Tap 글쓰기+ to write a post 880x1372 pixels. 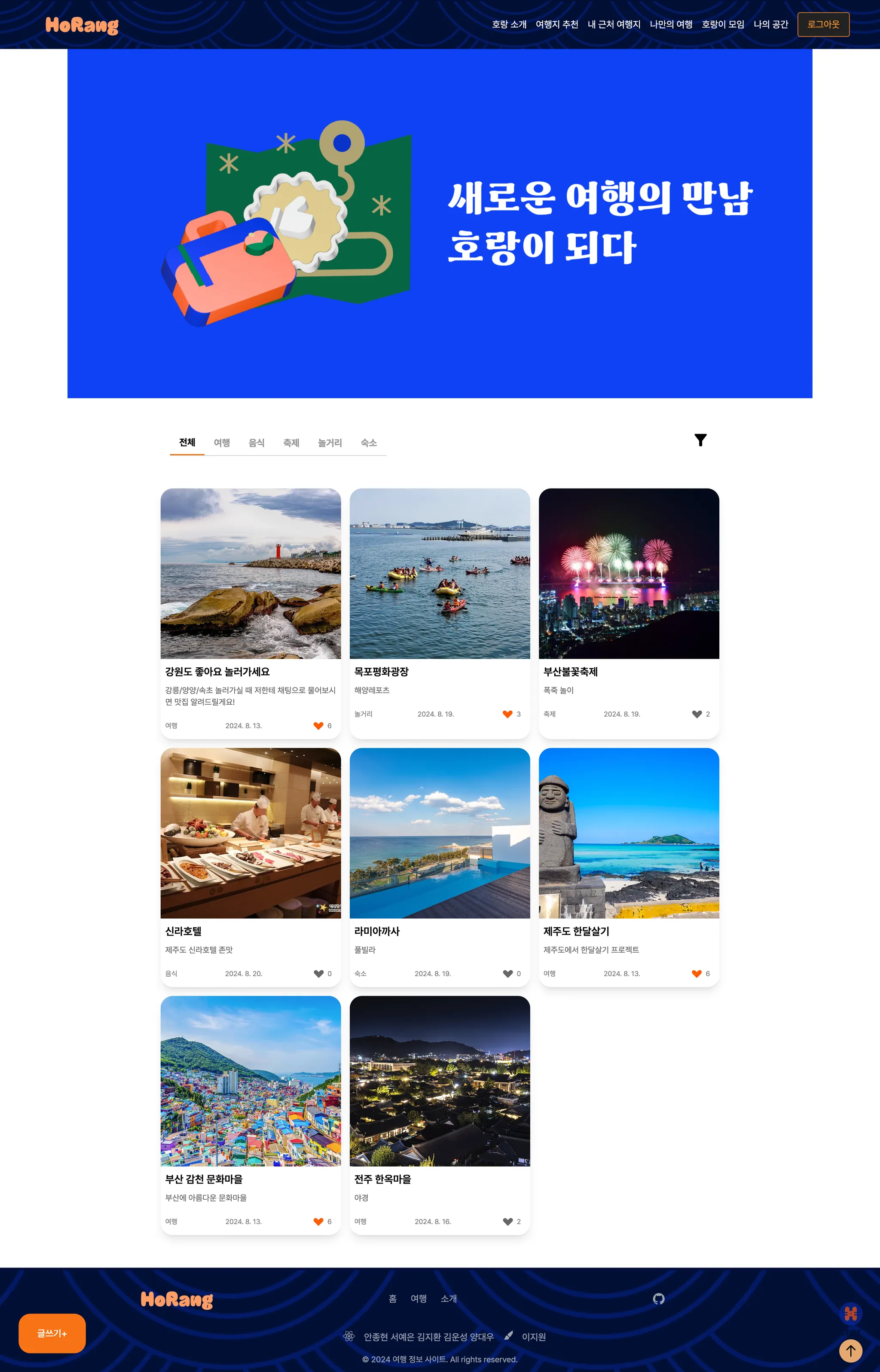pos(52,1333)
